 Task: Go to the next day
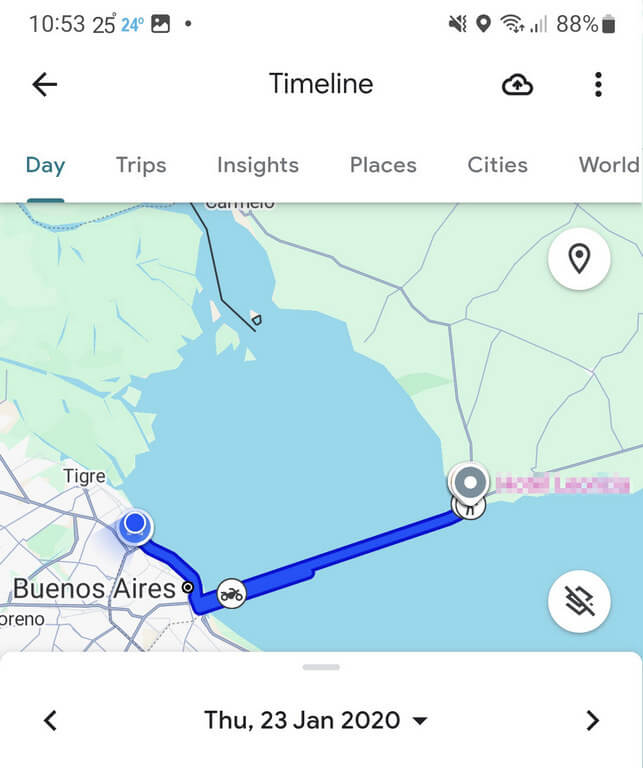coord(592,720)
